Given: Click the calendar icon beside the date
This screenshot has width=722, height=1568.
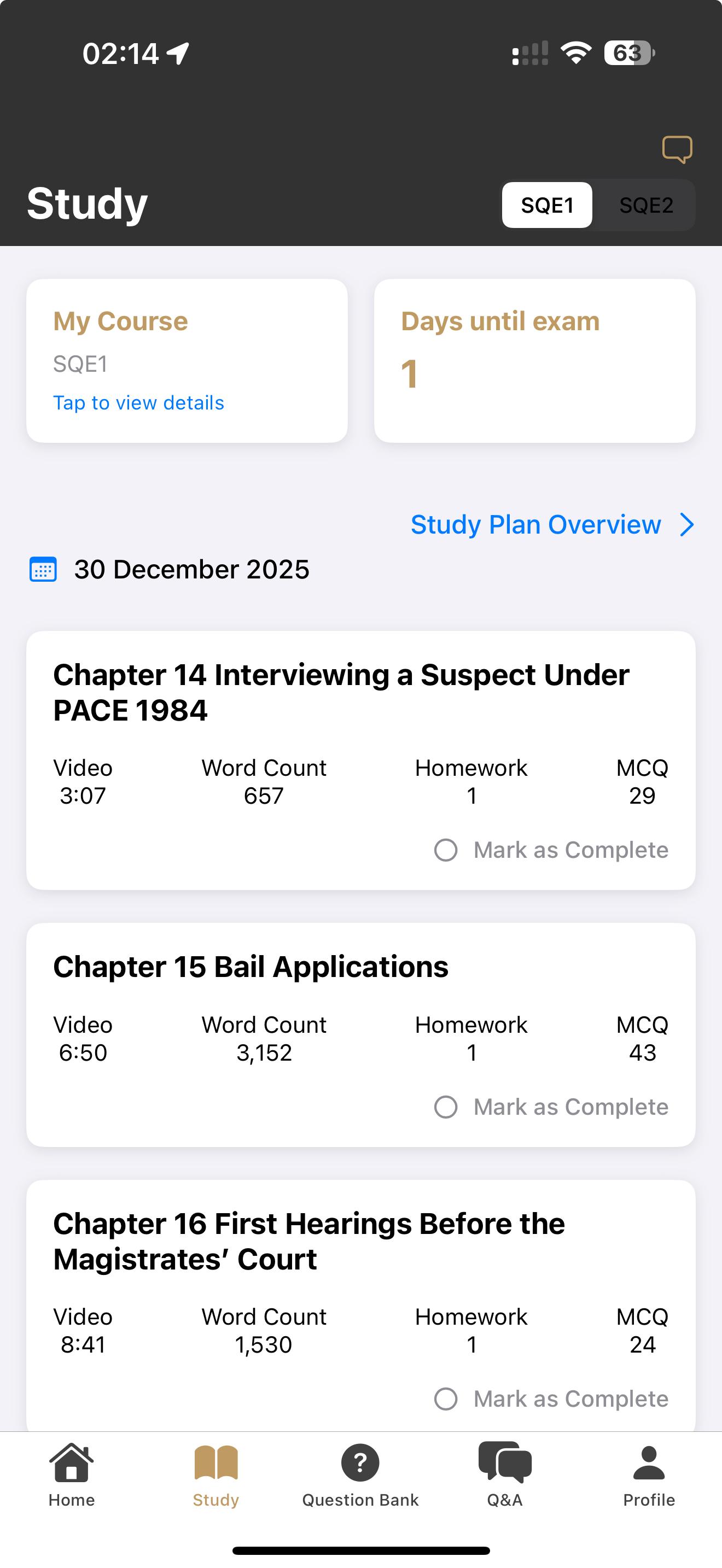Looking at the screenshot, I should 43,570.
